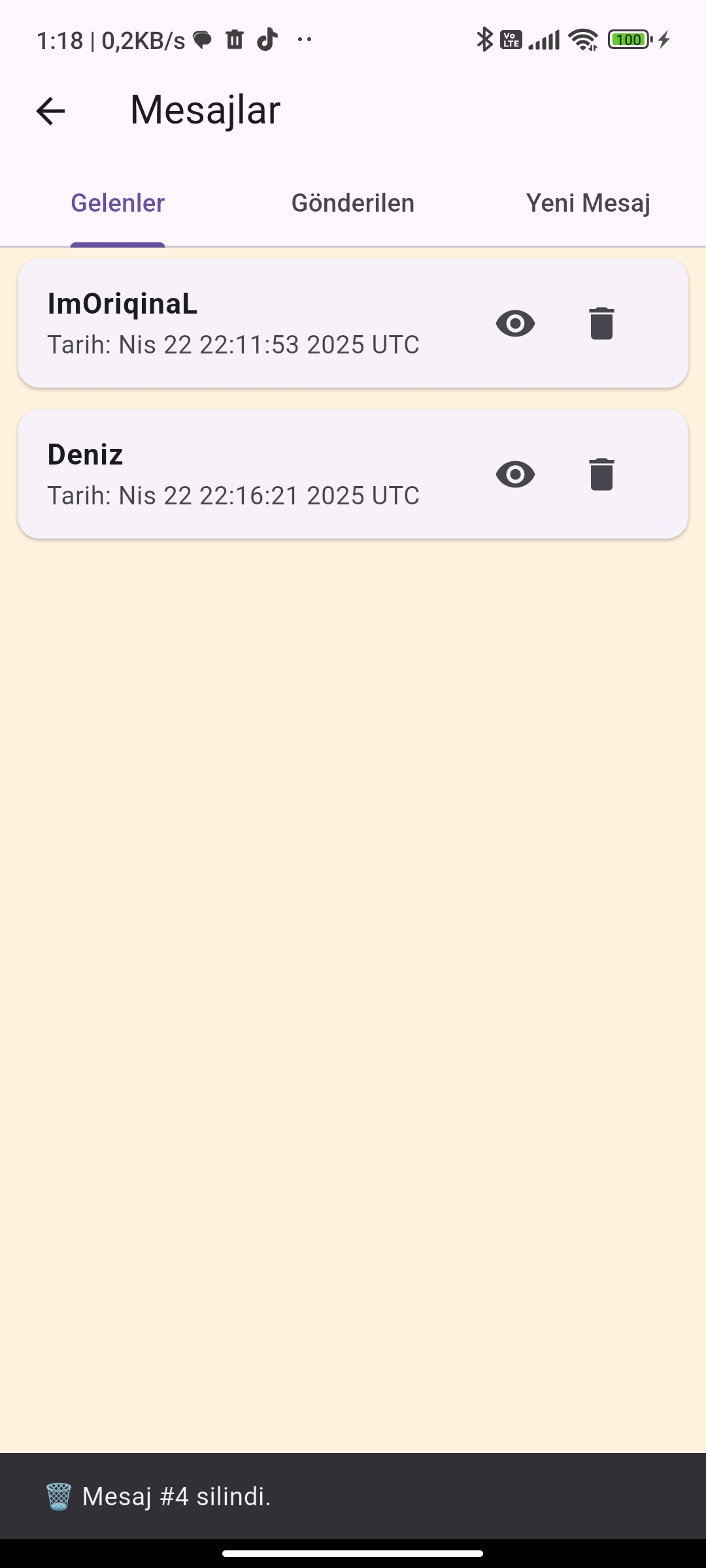Tap the back arrow to leave Mesajlar
Image resolution: width=706 pixels, height=1568 pixels.
click(49, 110)
